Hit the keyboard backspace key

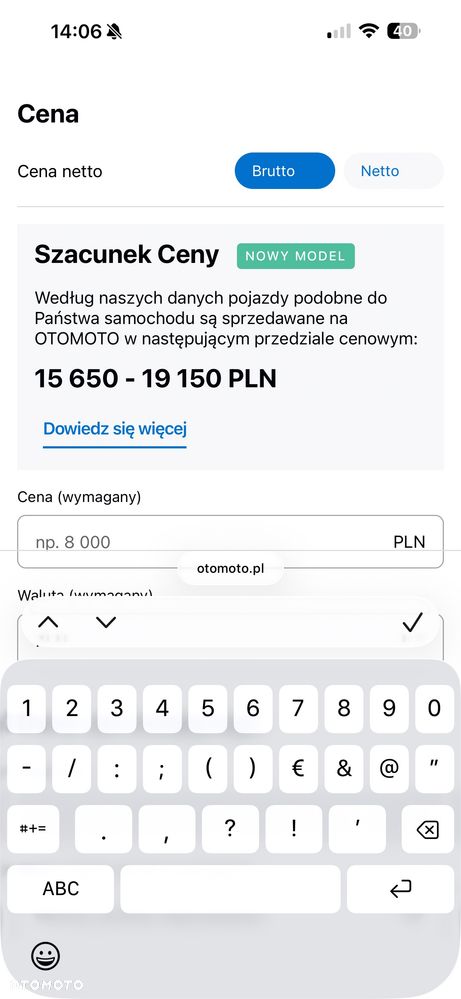pos(427,830)
